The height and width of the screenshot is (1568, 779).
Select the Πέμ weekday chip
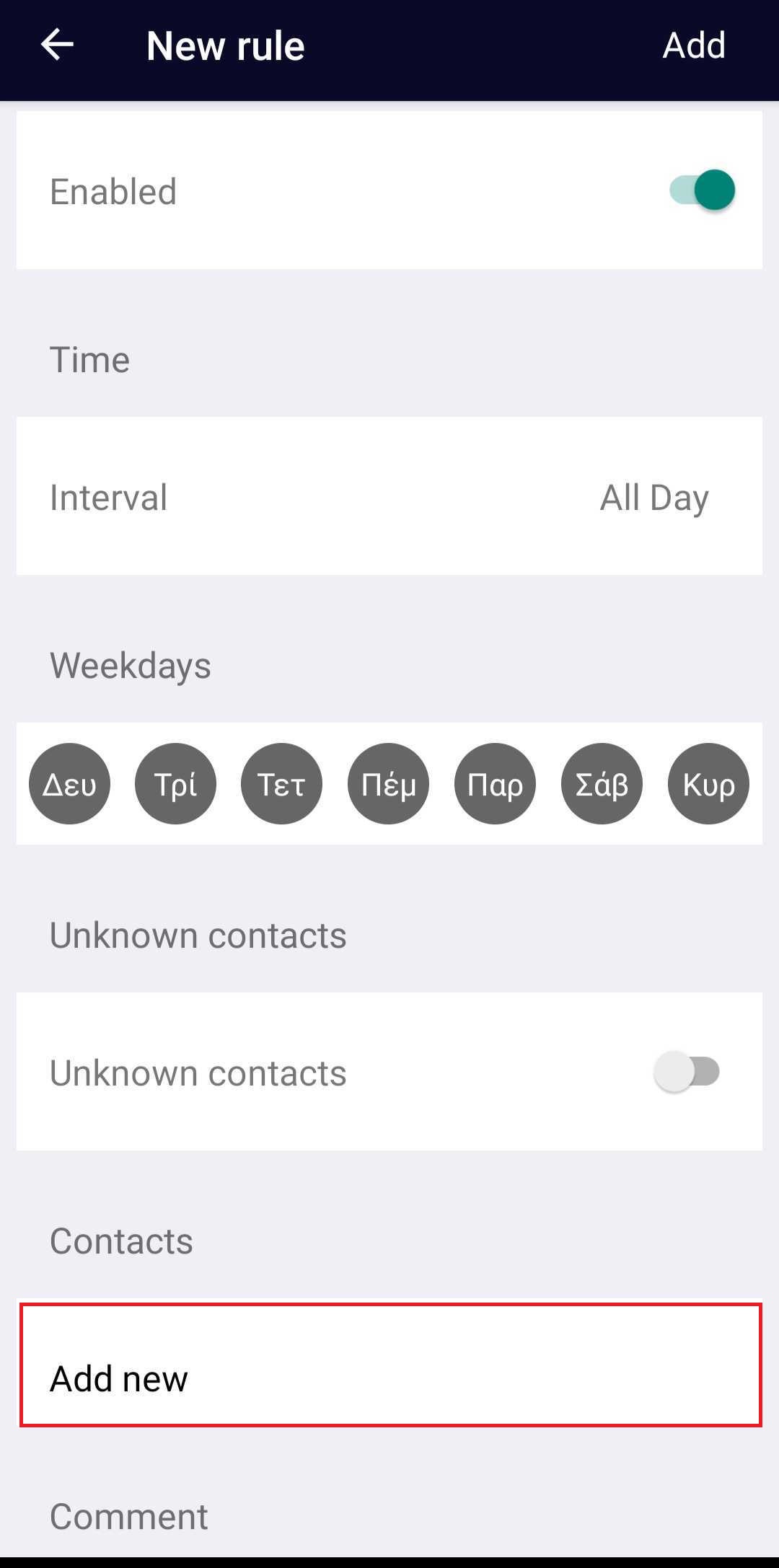click(x=388, y=784)
